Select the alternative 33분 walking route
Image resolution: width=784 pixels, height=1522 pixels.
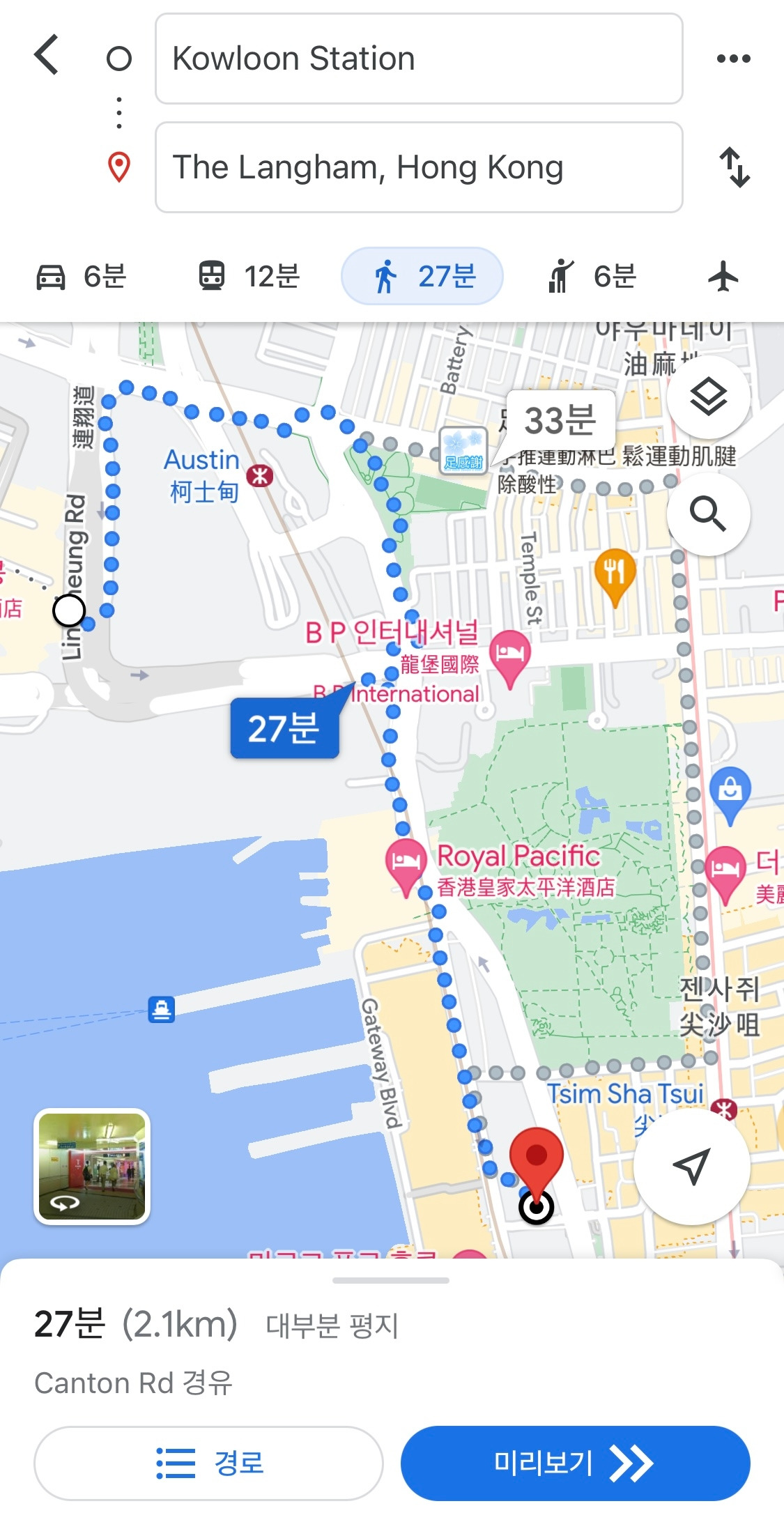point(560,421)
